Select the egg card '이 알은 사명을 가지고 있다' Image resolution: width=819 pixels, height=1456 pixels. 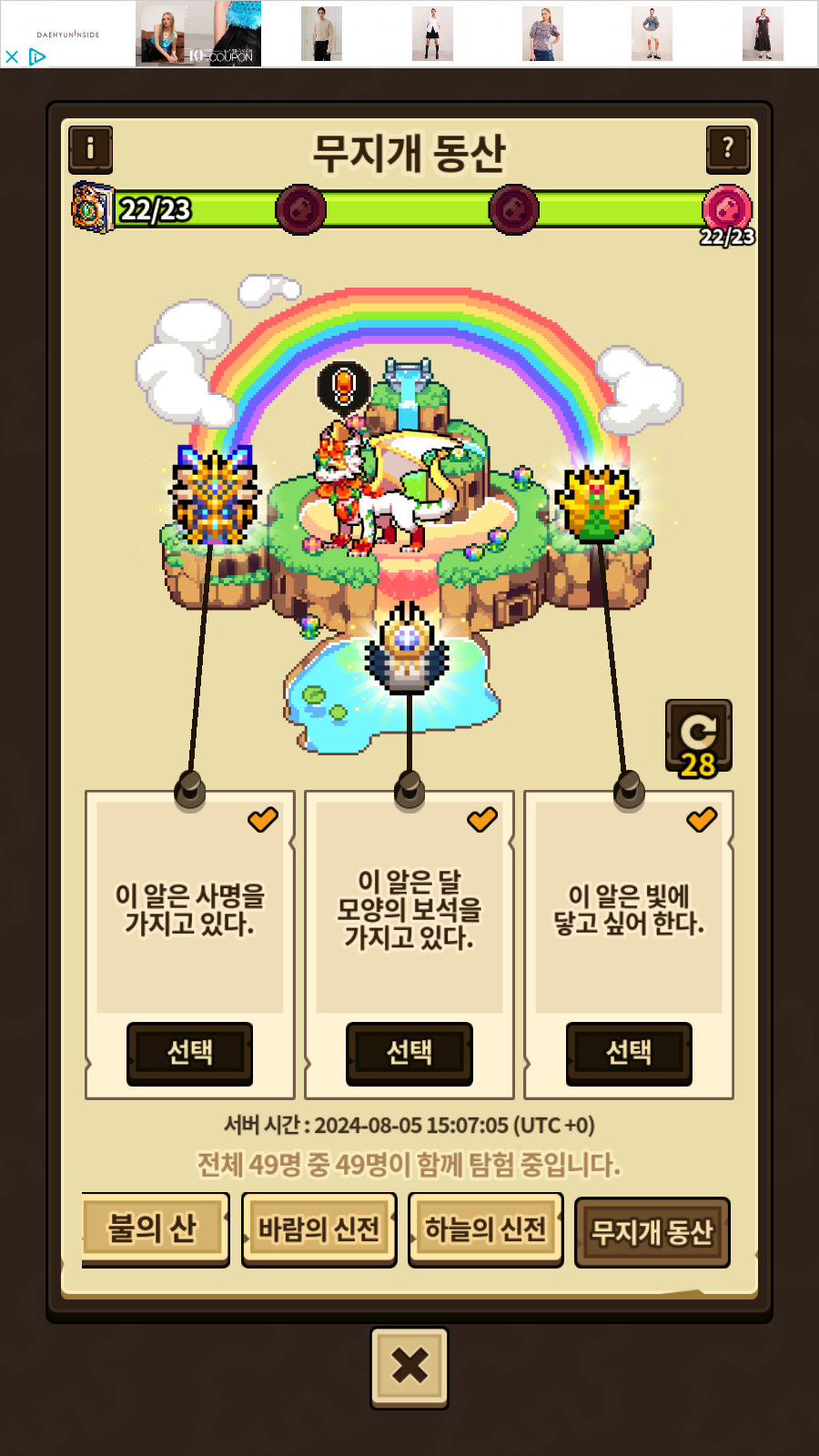coord(189,1053)
